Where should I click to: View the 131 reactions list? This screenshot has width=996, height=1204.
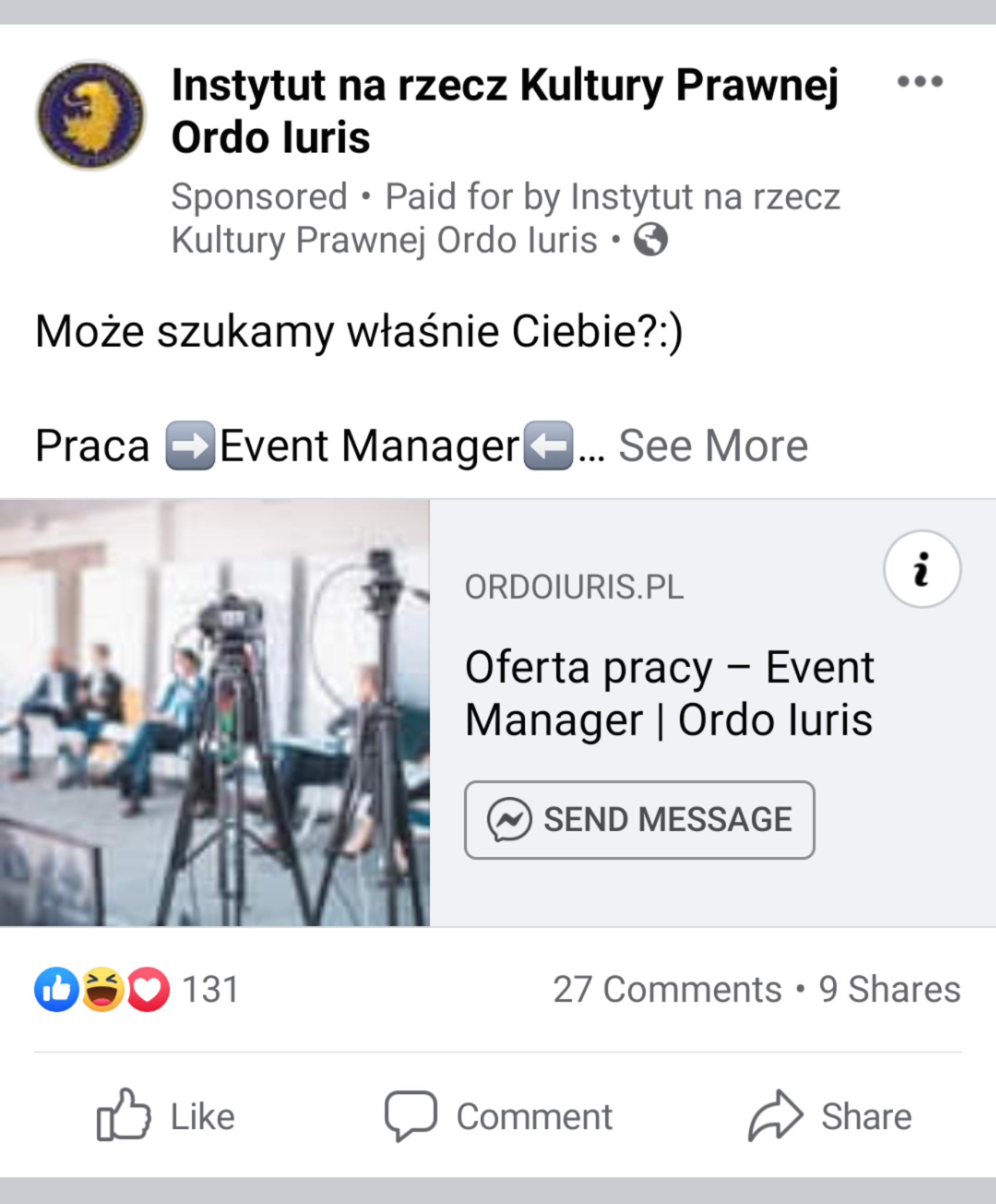(137, 989)
